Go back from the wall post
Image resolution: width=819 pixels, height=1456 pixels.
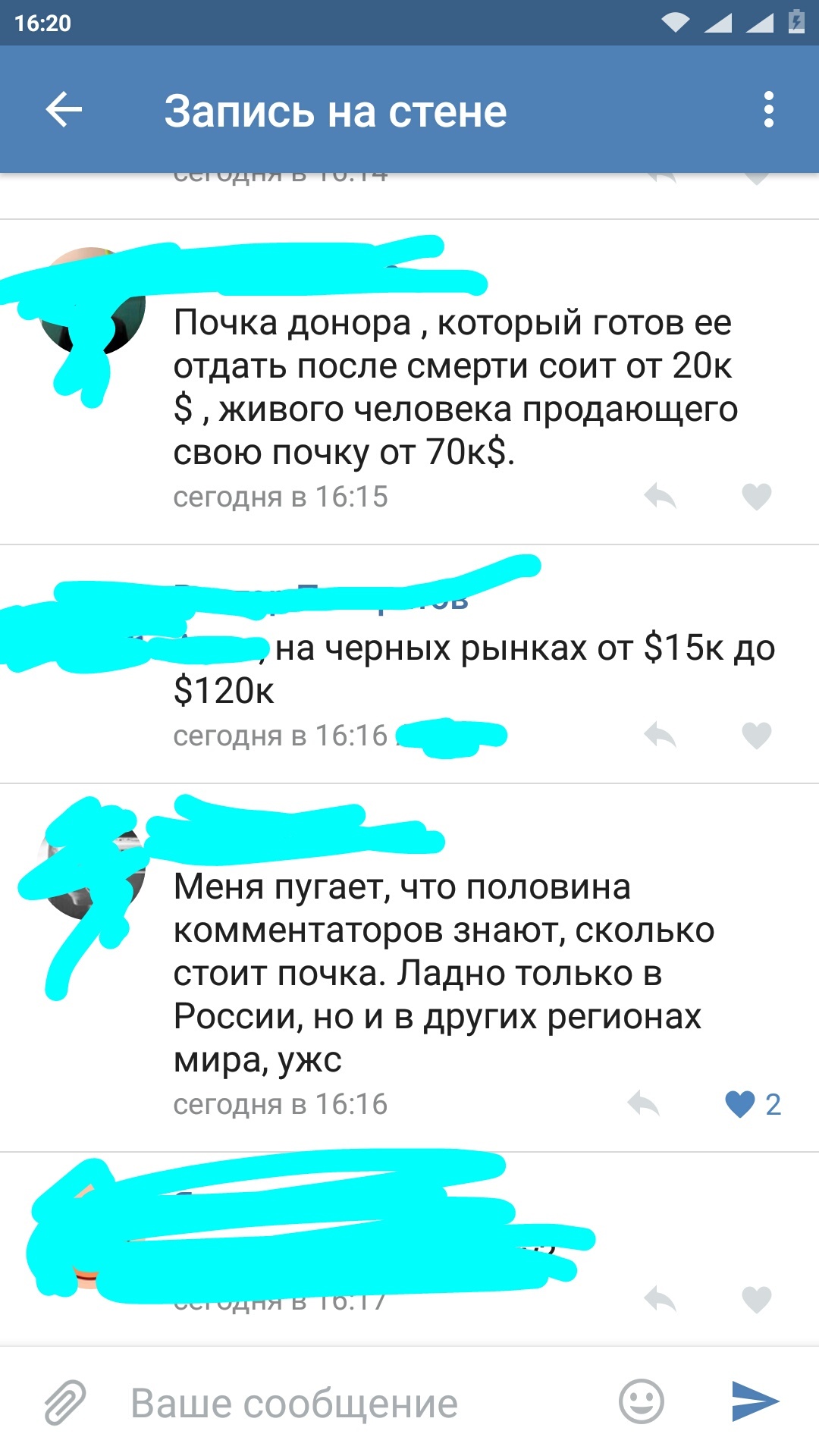pyautogui.click(x=64, y=111)
